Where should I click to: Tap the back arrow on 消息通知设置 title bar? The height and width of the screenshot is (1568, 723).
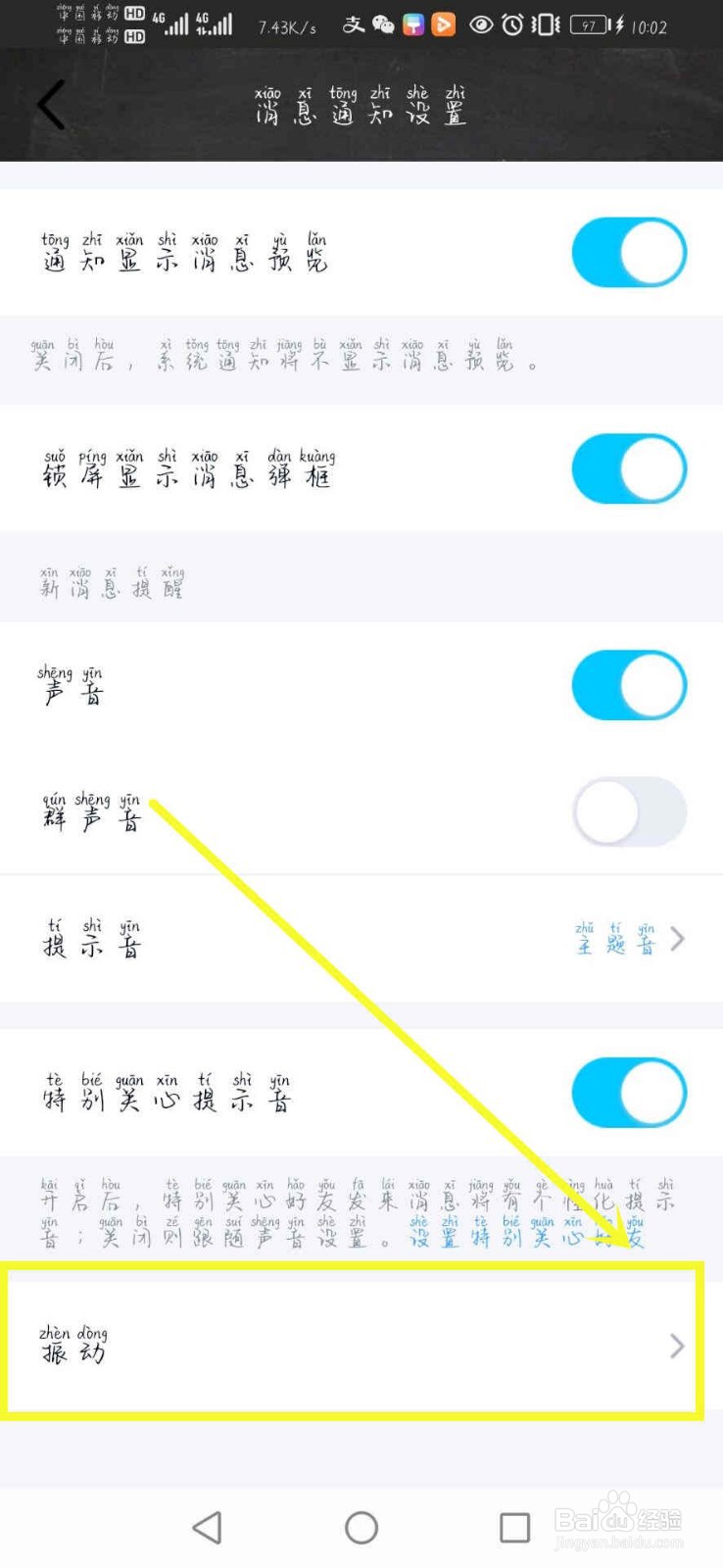click(49, 105)
